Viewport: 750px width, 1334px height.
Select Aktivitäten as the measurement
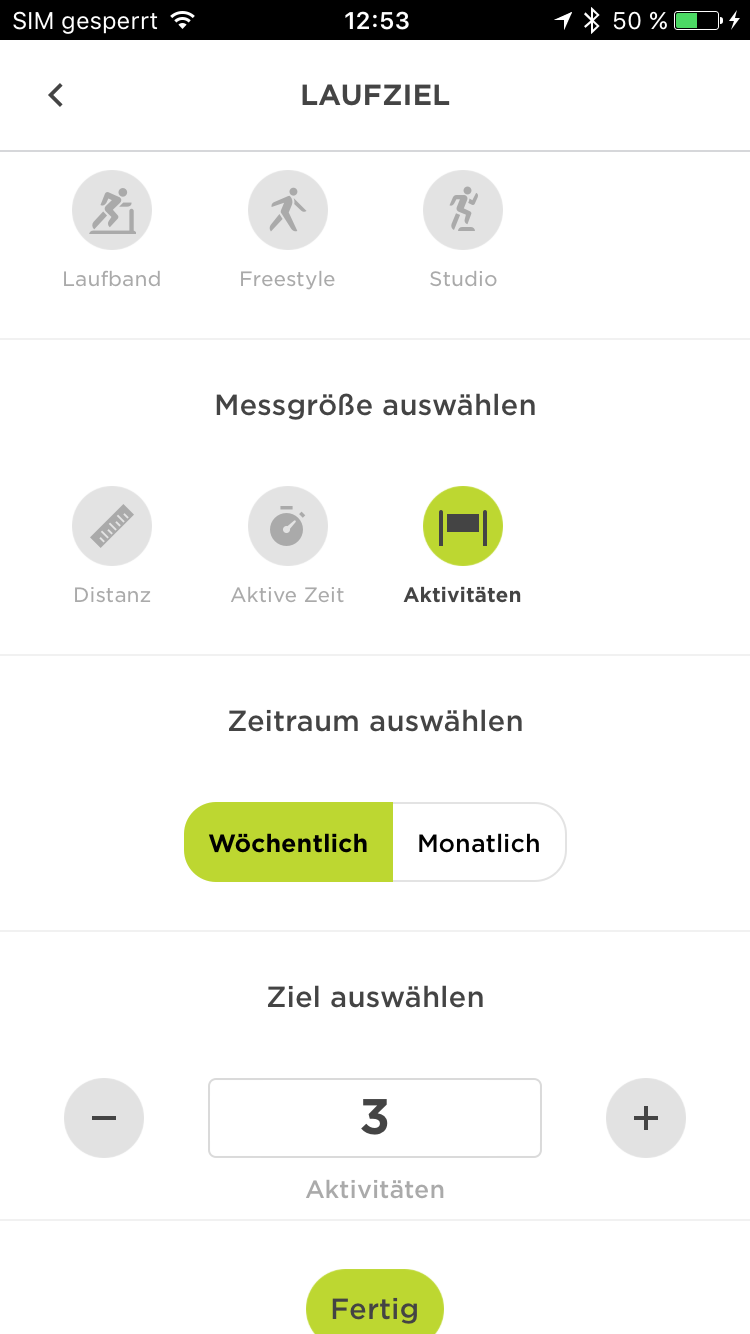click(x=462, y=527)
